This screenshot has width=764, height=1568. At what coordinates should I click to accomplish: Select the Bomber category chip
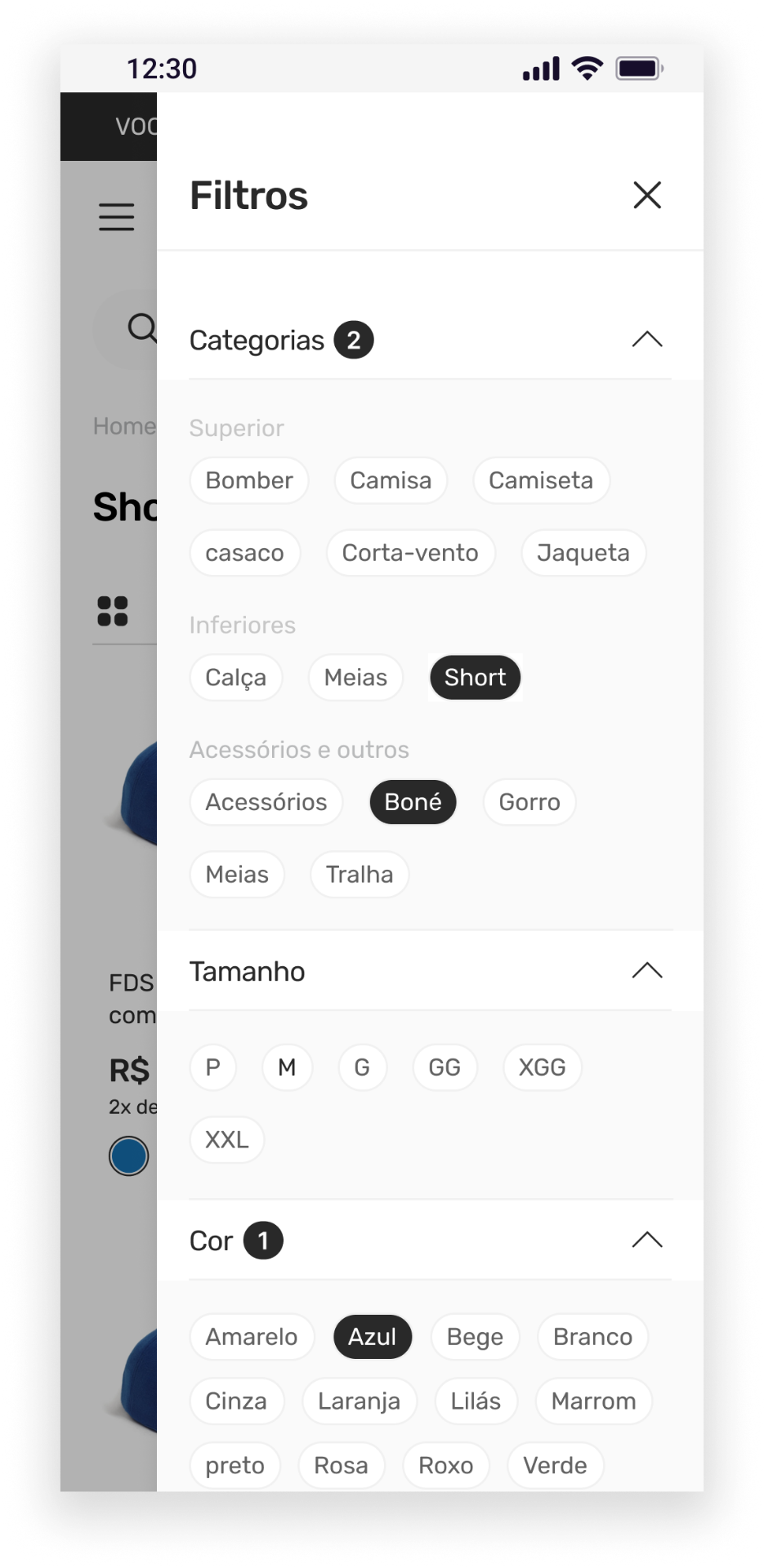coord(248,480)
